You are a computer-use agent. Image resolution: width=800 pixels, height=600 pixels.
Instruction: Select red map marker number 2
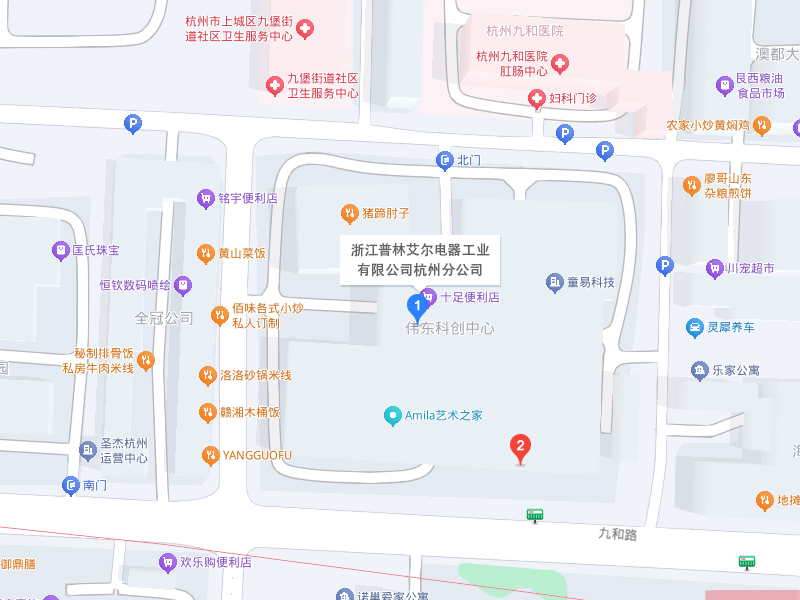coord(520,447)
